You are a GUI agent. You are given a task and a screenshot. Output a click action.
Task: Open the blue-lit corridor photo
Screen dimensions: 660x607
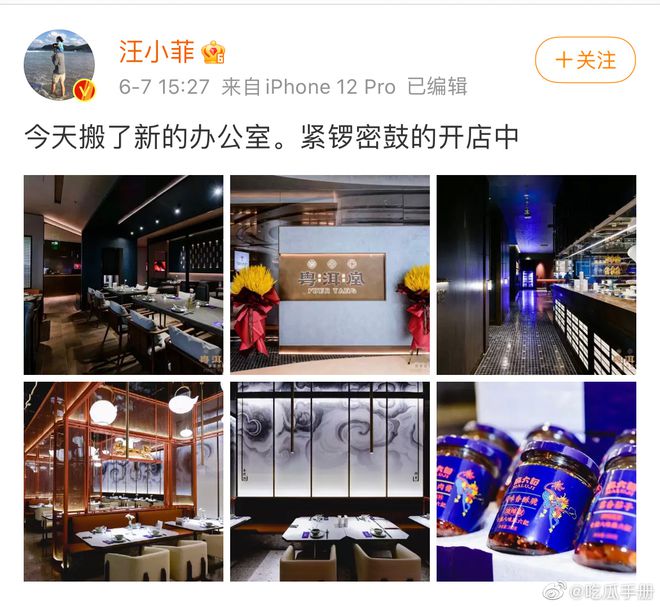(x=536, y=274)
